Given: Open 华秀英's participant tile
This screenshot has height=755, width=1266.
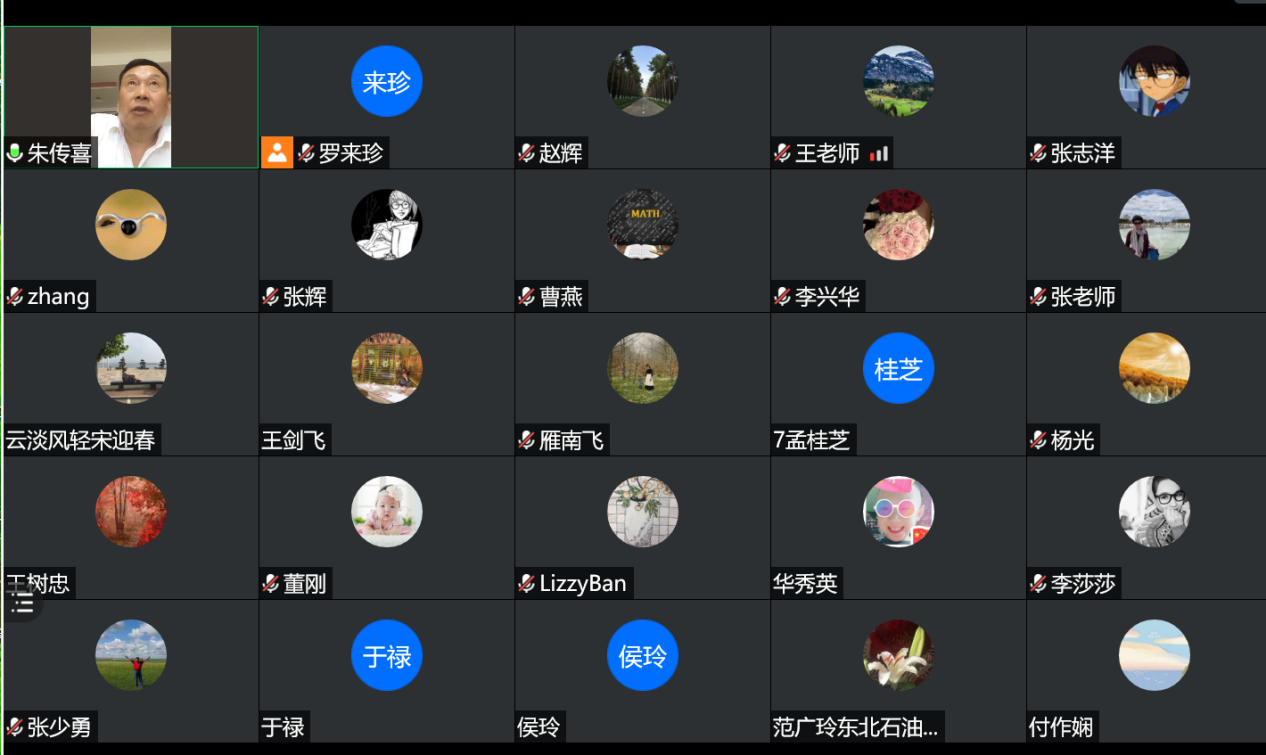Looking at the screenshot, I should 898,527.
